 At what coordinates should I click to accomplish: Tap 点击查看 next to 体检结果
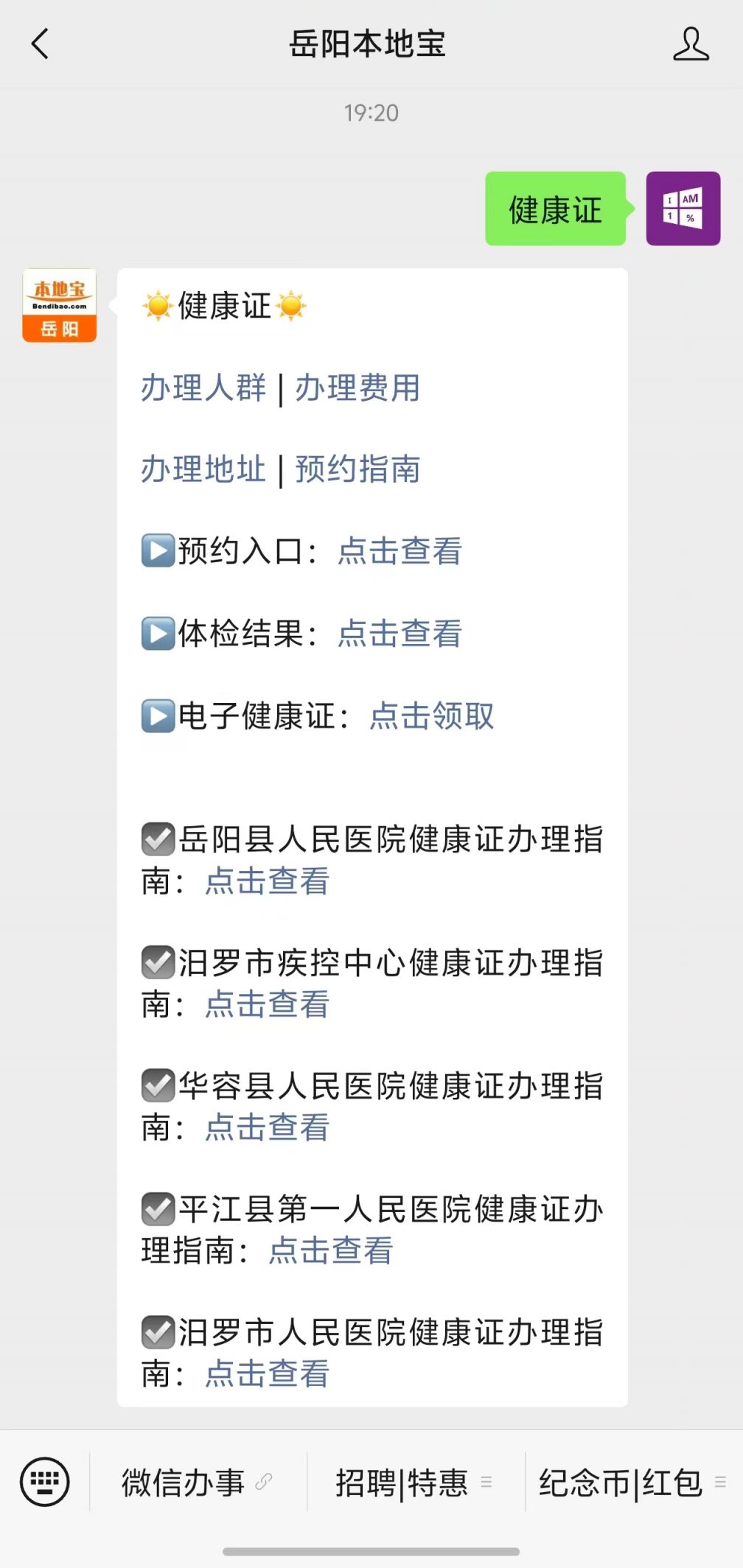point(400,634)
